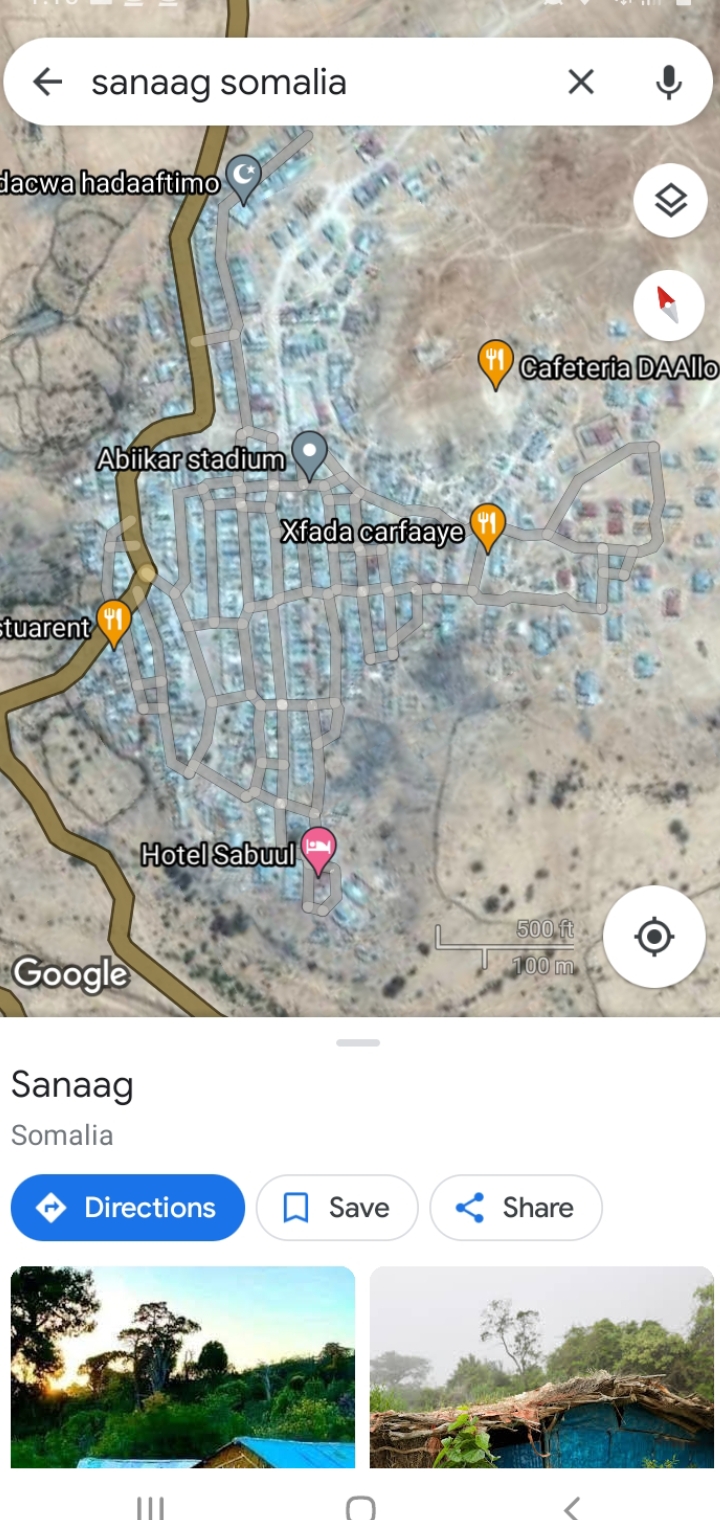The height and width of the screenshot is (1520, 720).
Task: Select the Hotel Sabuul pin
Action: pos(319,850)
